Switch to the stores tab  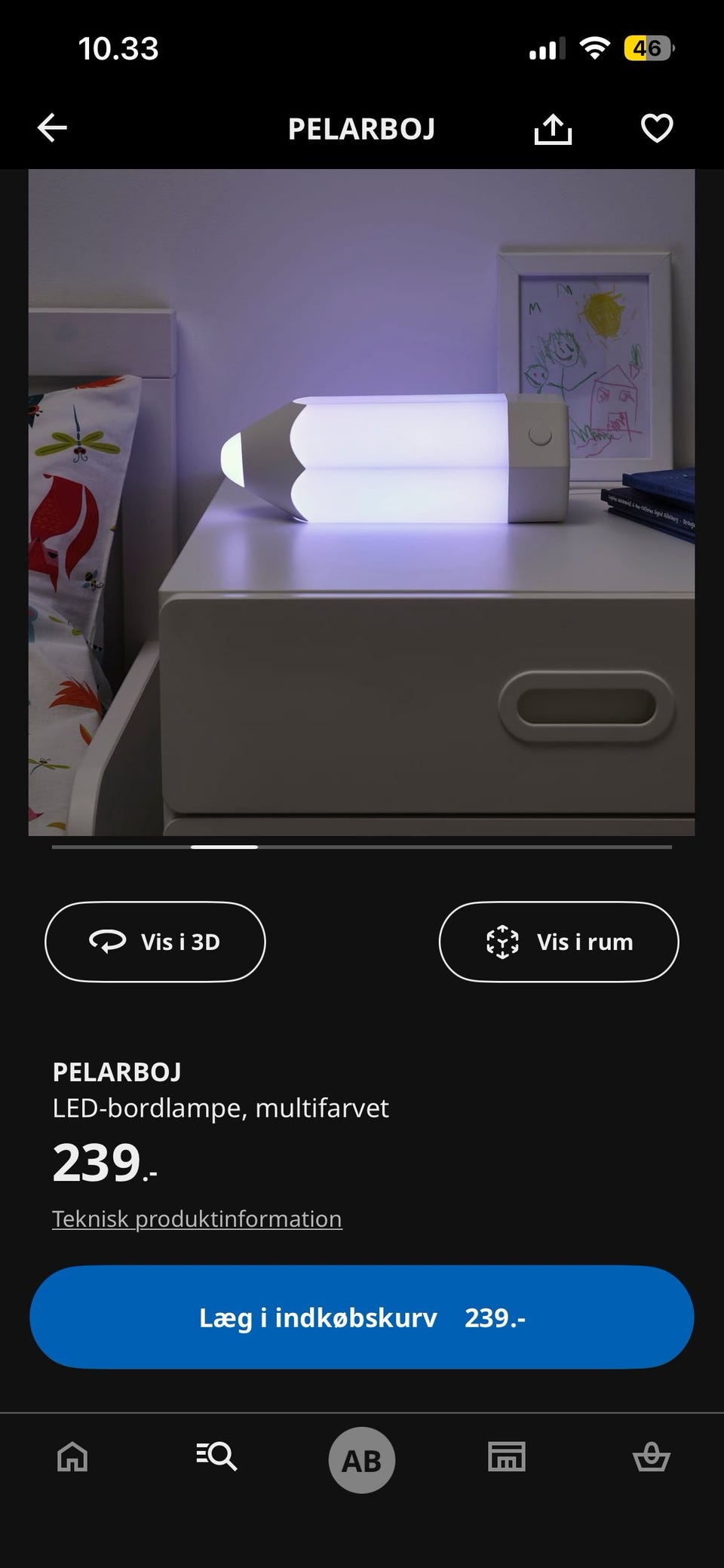pos(506,1456)
